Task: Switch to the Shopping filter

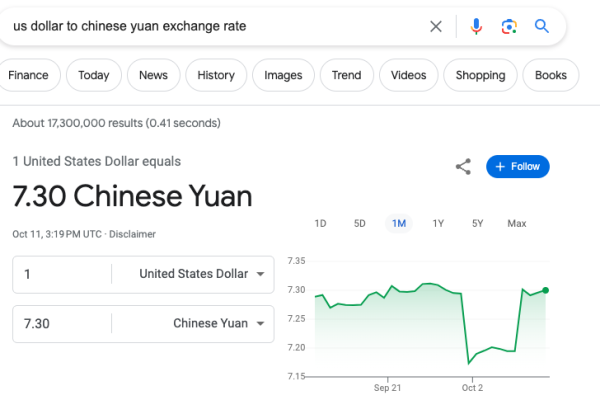Action: pos(480,75)
